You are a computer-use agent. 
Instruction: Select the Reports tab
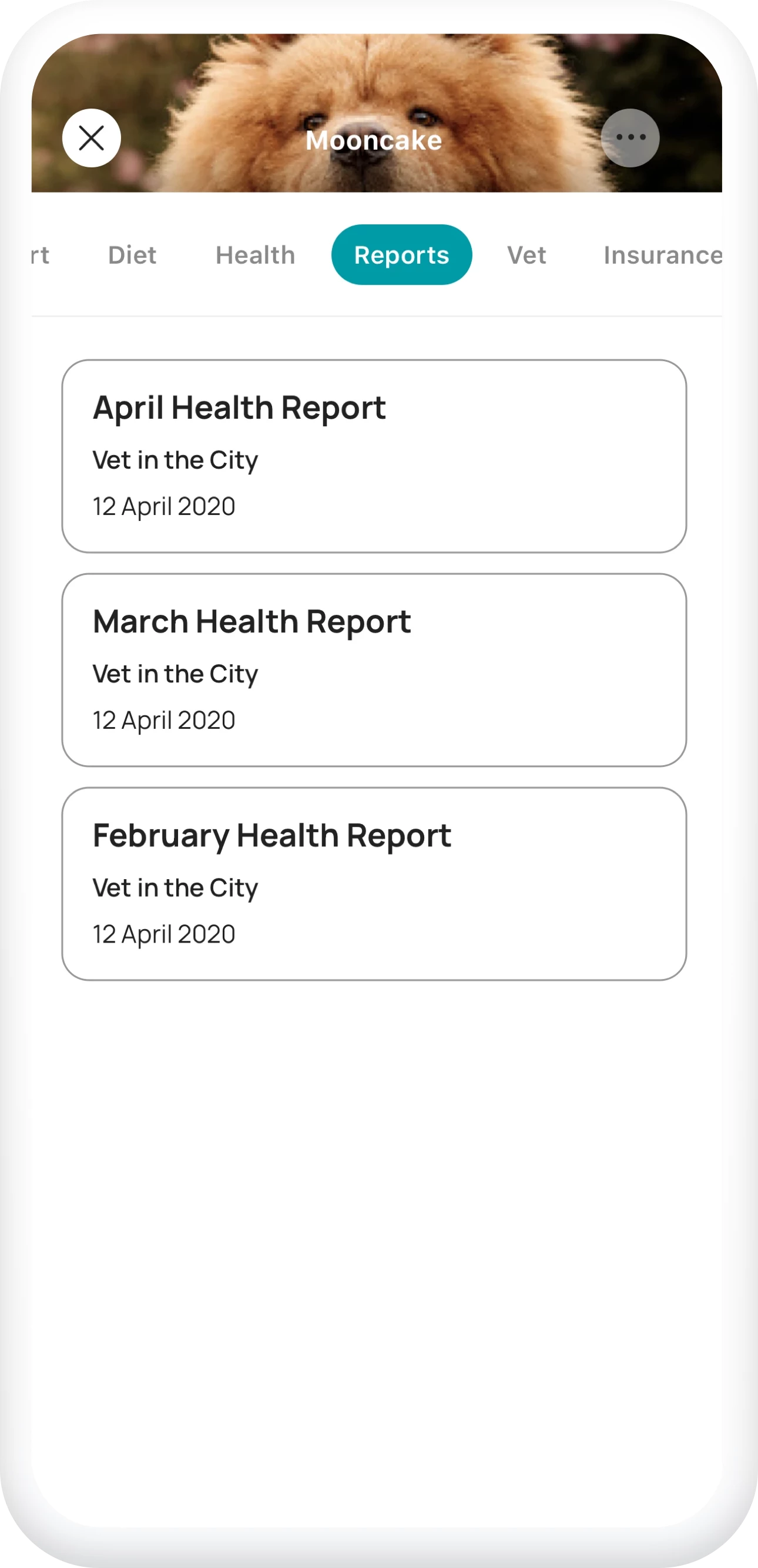(402, 255)
